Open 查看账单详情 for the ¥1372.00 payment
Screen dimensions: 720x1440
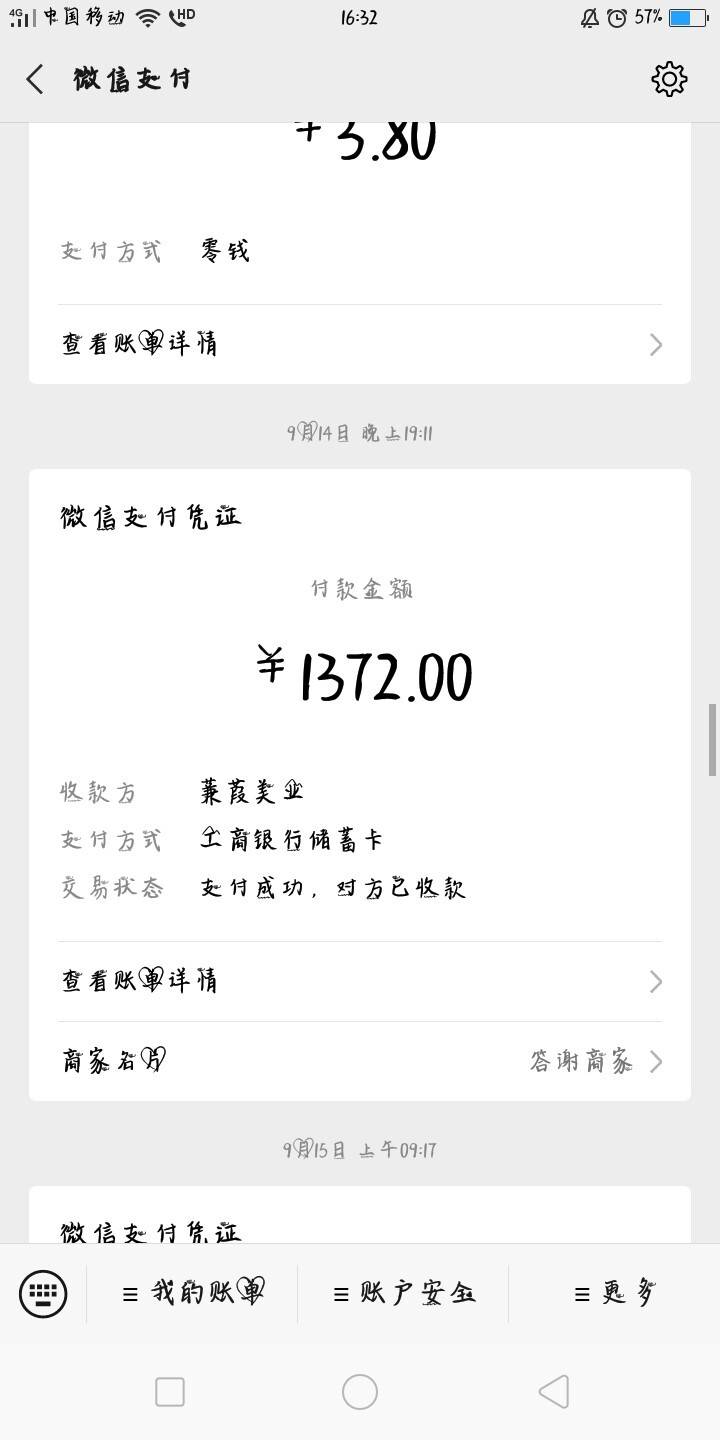pos(360,981)
